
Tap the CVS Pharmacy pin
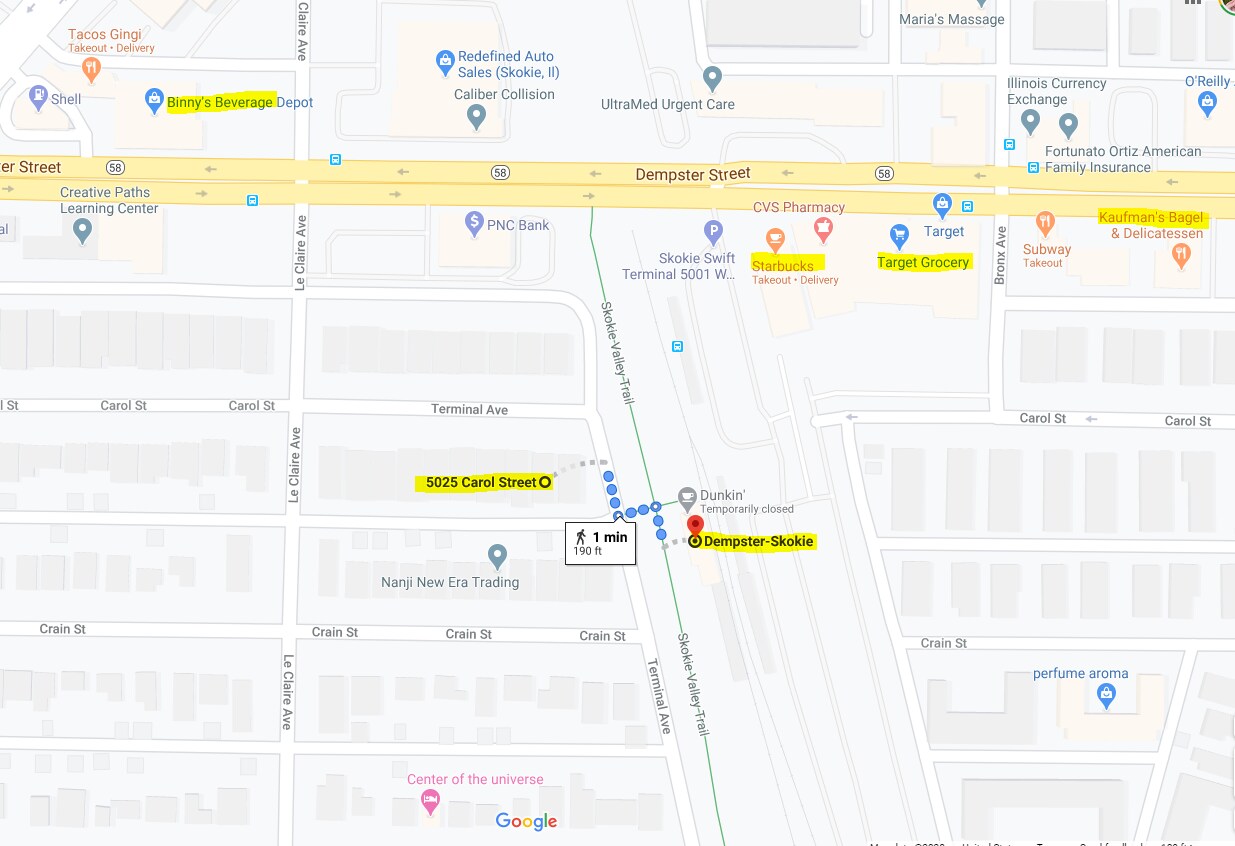tap(823, 230)
